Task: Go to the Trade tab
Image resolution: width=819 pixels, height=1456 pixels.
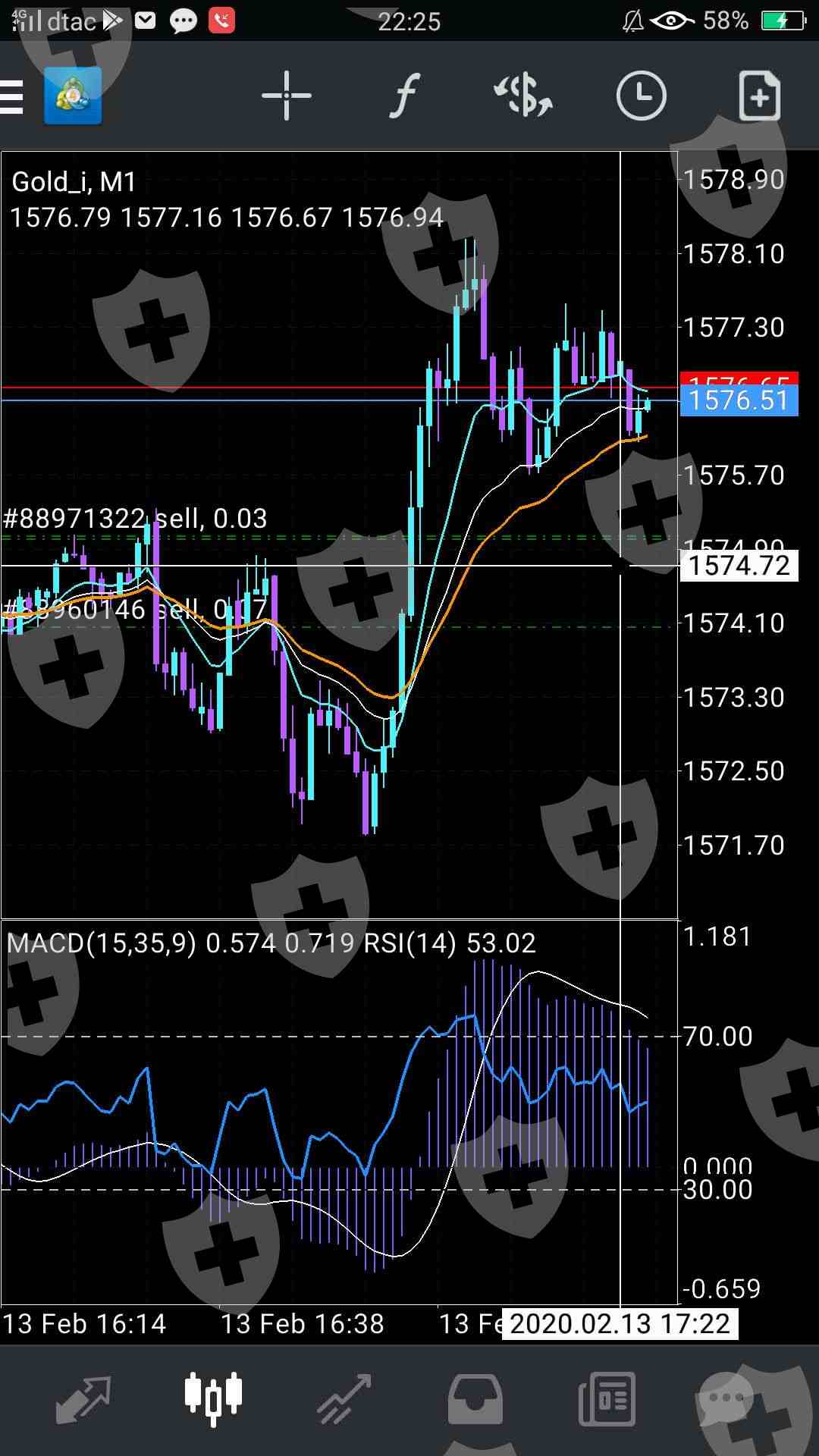Action: pyautogui.click(x=344, y=1399)
